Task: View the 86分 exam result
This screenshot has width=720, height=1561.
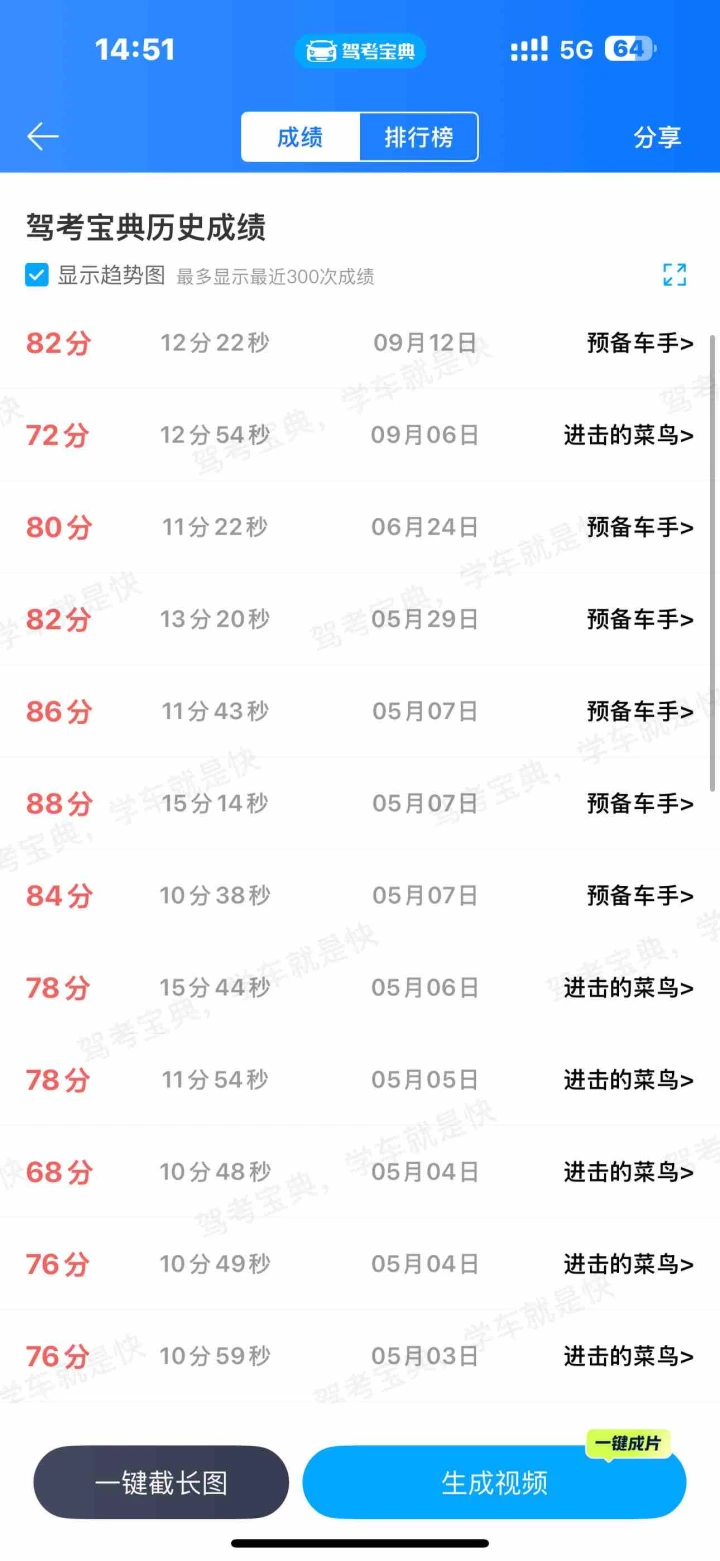Action: (x=360, y=711)
